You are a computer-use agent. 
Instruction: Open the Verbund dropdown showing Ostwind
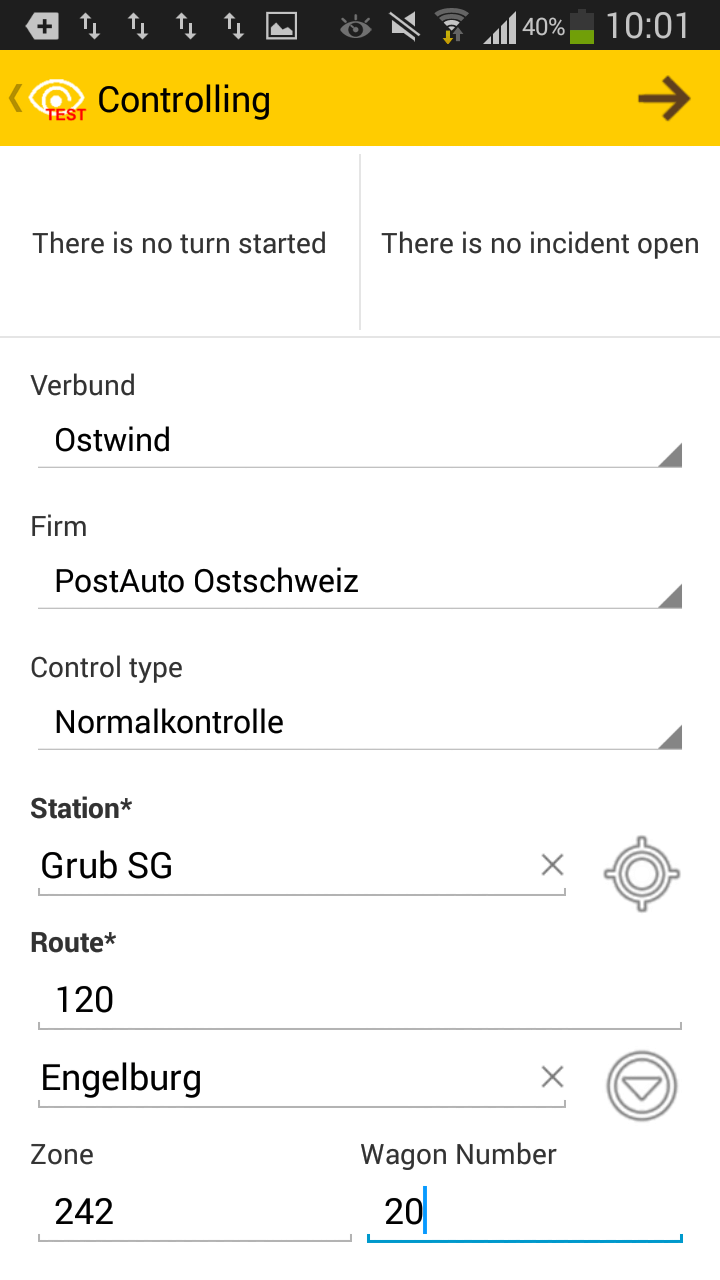360,441
